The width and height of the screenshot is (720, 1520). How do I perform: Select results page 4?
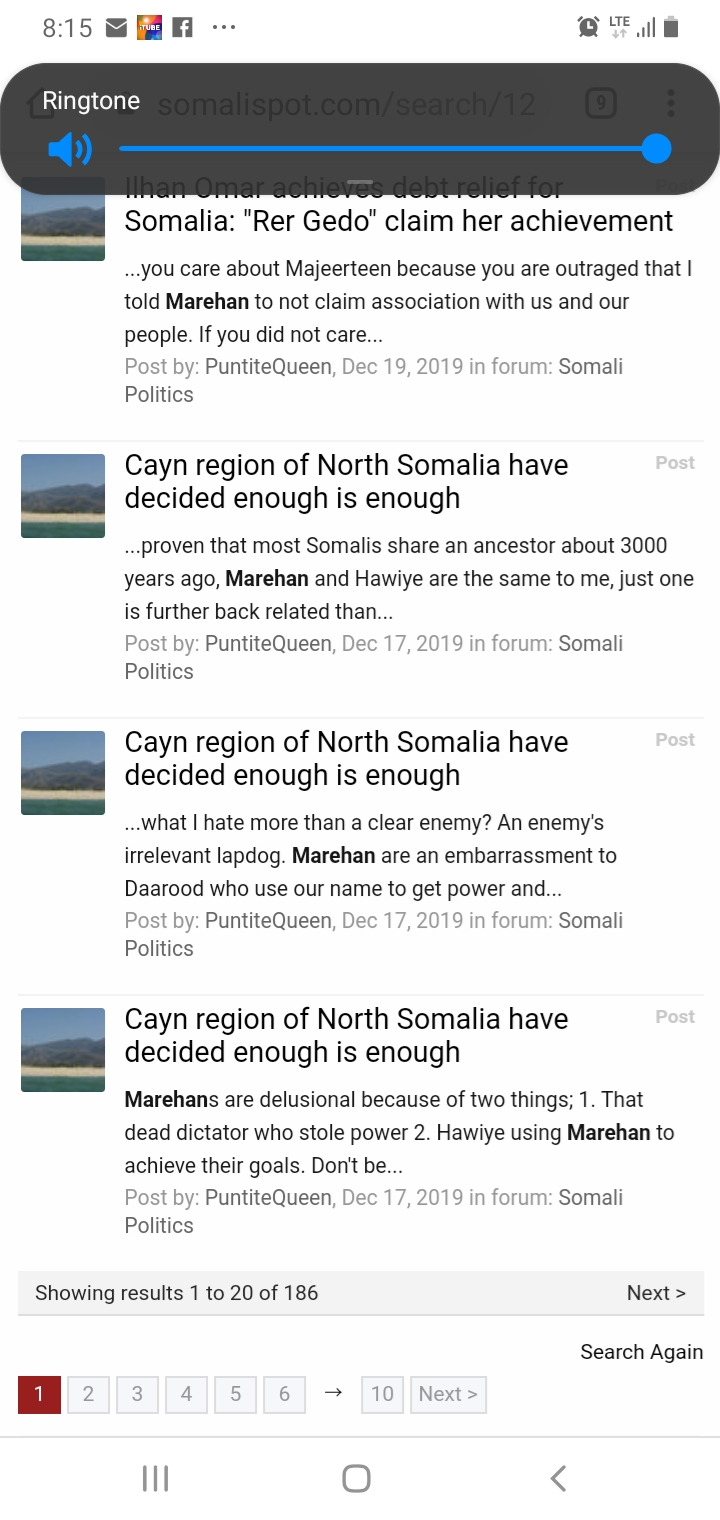click(x=186, y=1394)
